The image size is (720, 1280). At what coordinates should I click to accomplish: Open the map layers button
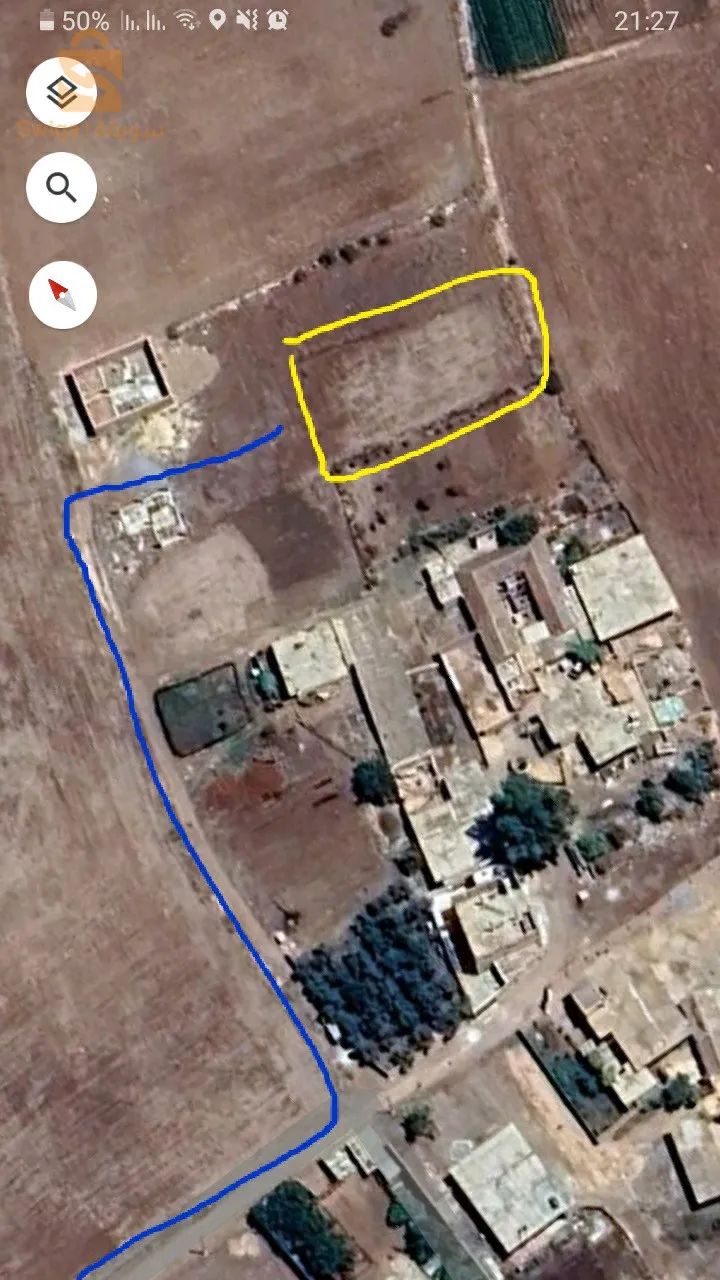62,93
